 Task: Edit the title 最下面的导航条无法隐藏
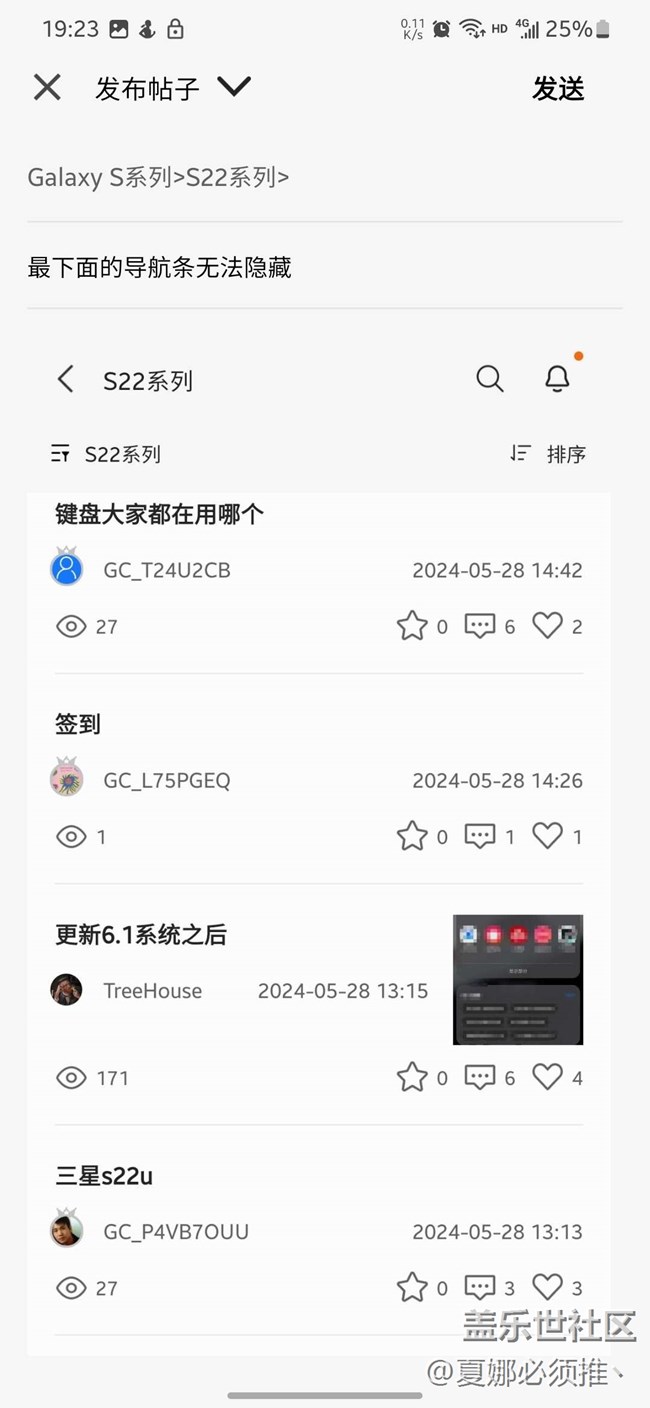[160, 268]
